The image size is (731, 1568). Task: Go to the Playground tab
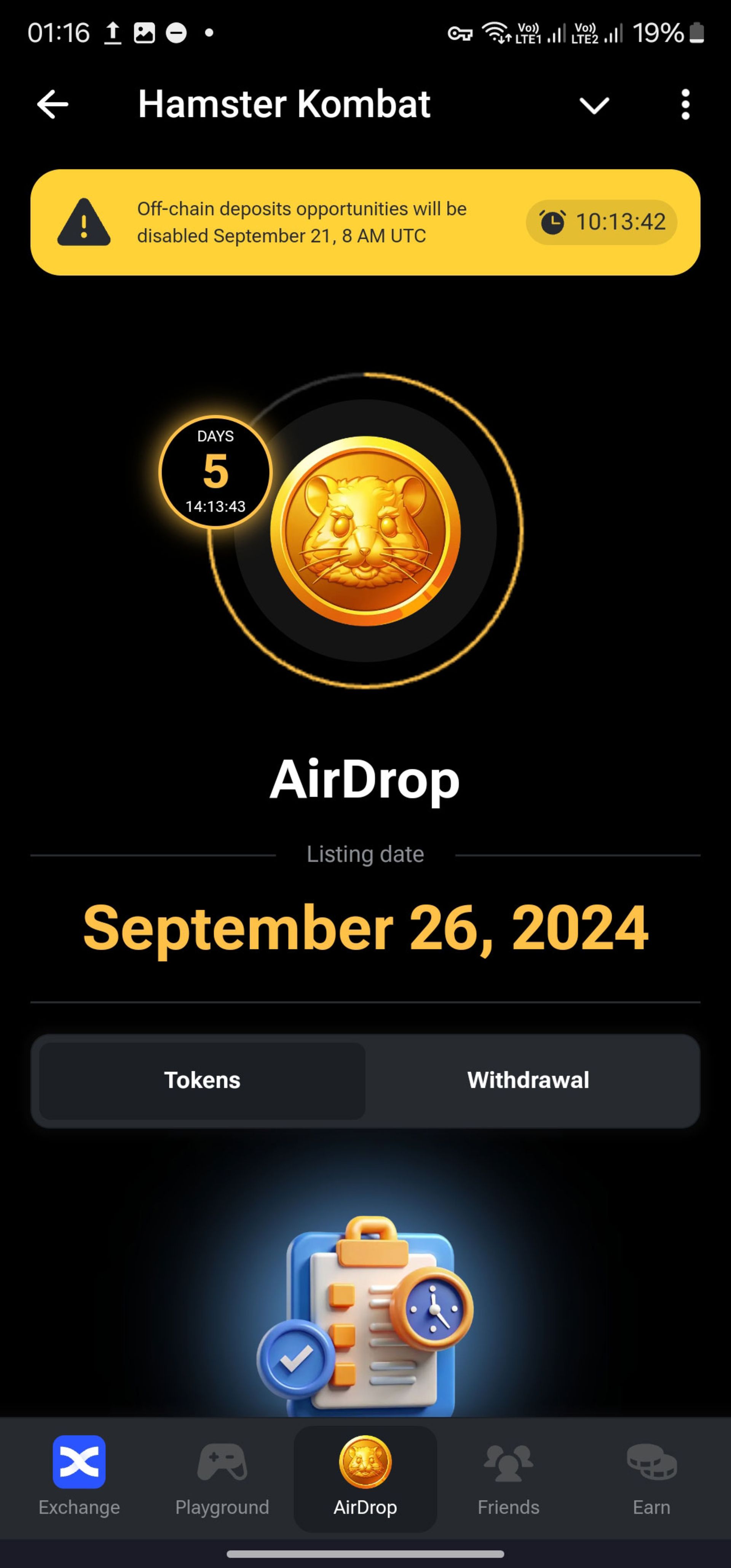pyautogui.click(x=222, y=1476)
